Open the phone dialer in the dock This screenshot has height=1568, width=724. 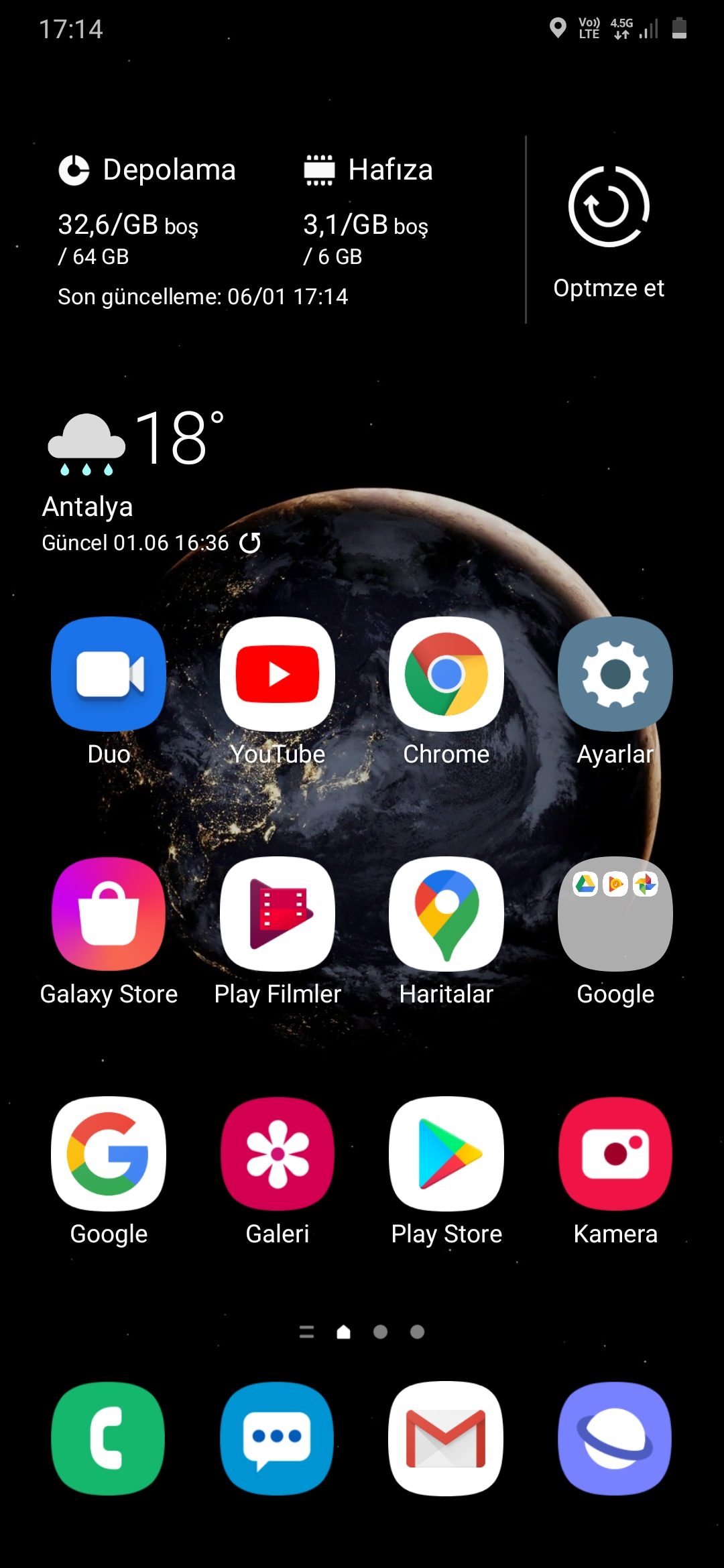tap(109, 1438)
